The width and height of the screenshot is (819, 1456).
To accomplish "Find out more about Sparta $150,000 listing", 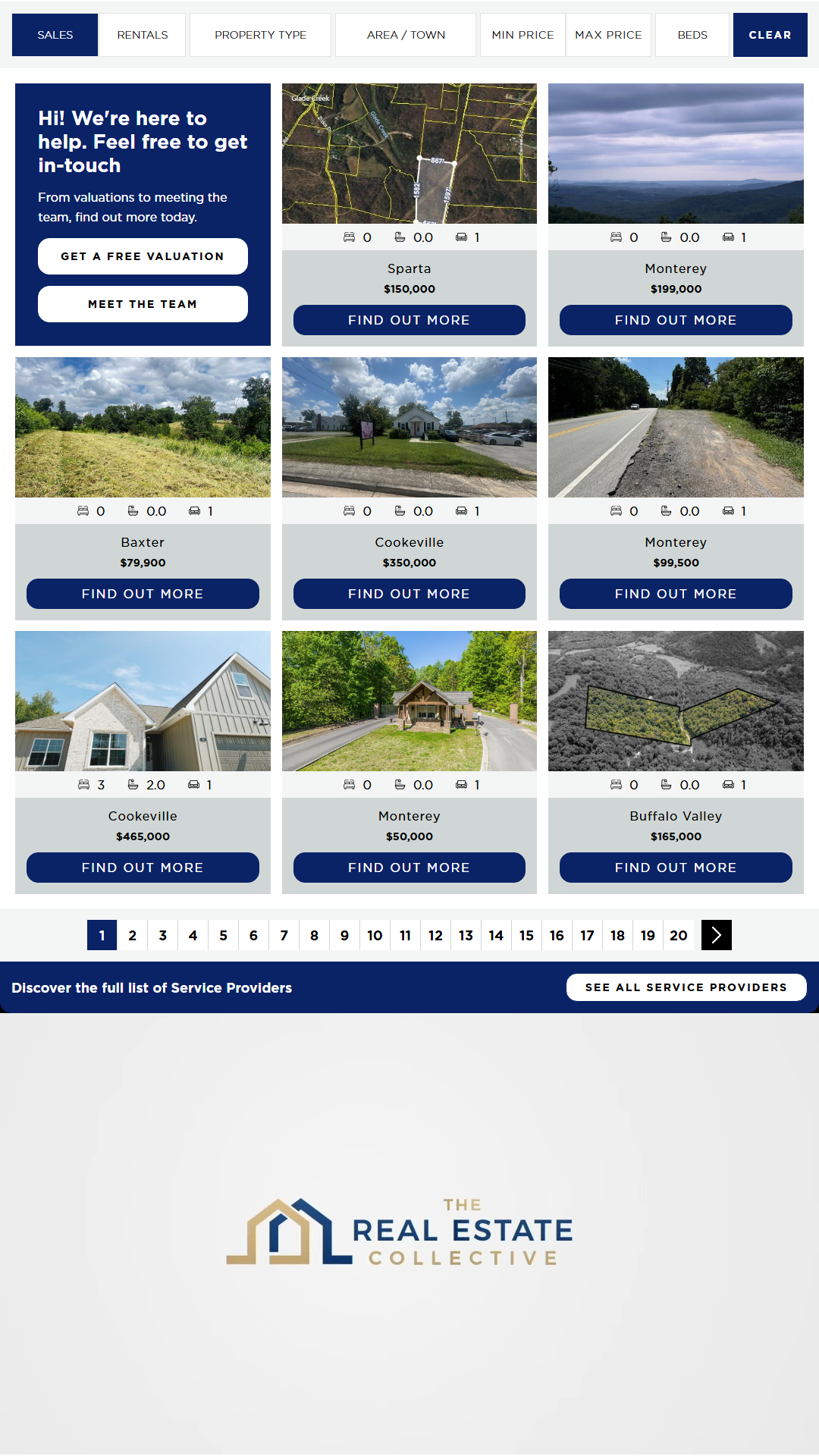I will (409, 320).
